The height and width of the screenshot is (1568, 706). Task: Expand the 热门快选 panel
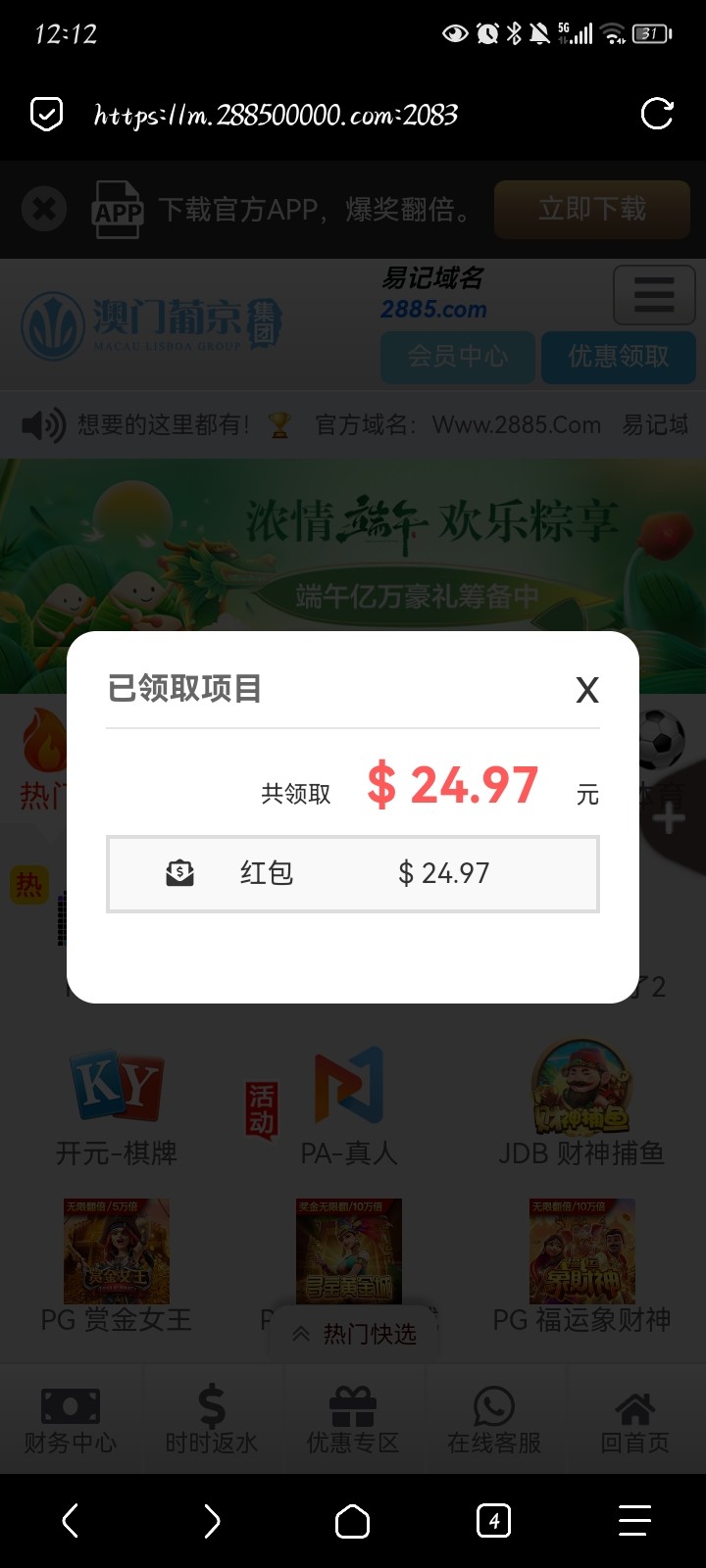coord(355,1334)
